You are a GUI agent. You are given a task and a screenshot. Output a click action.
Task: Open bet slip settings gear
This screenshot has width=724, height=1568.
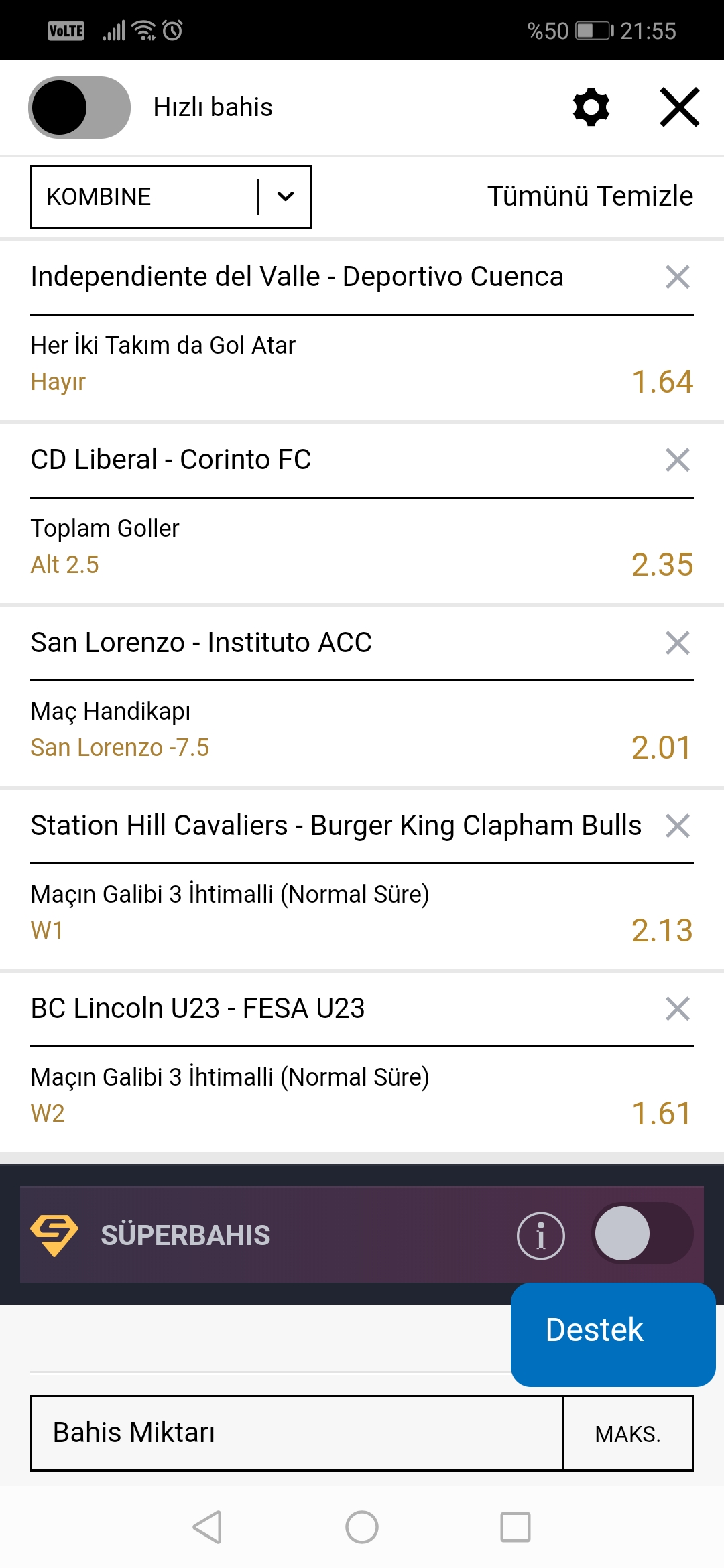tap(591, 107)
